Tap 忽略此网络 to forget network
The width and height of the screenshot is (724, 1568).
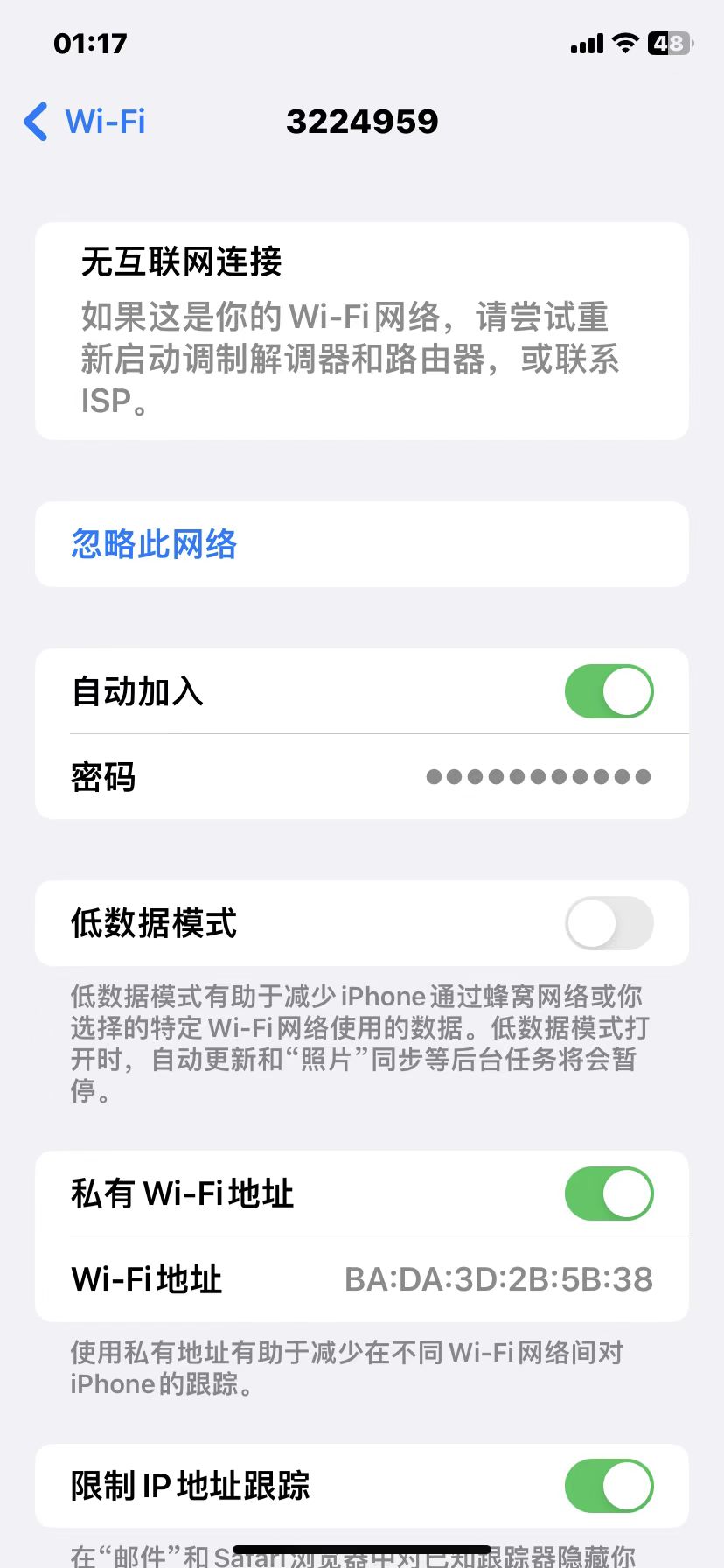(153, 544)
